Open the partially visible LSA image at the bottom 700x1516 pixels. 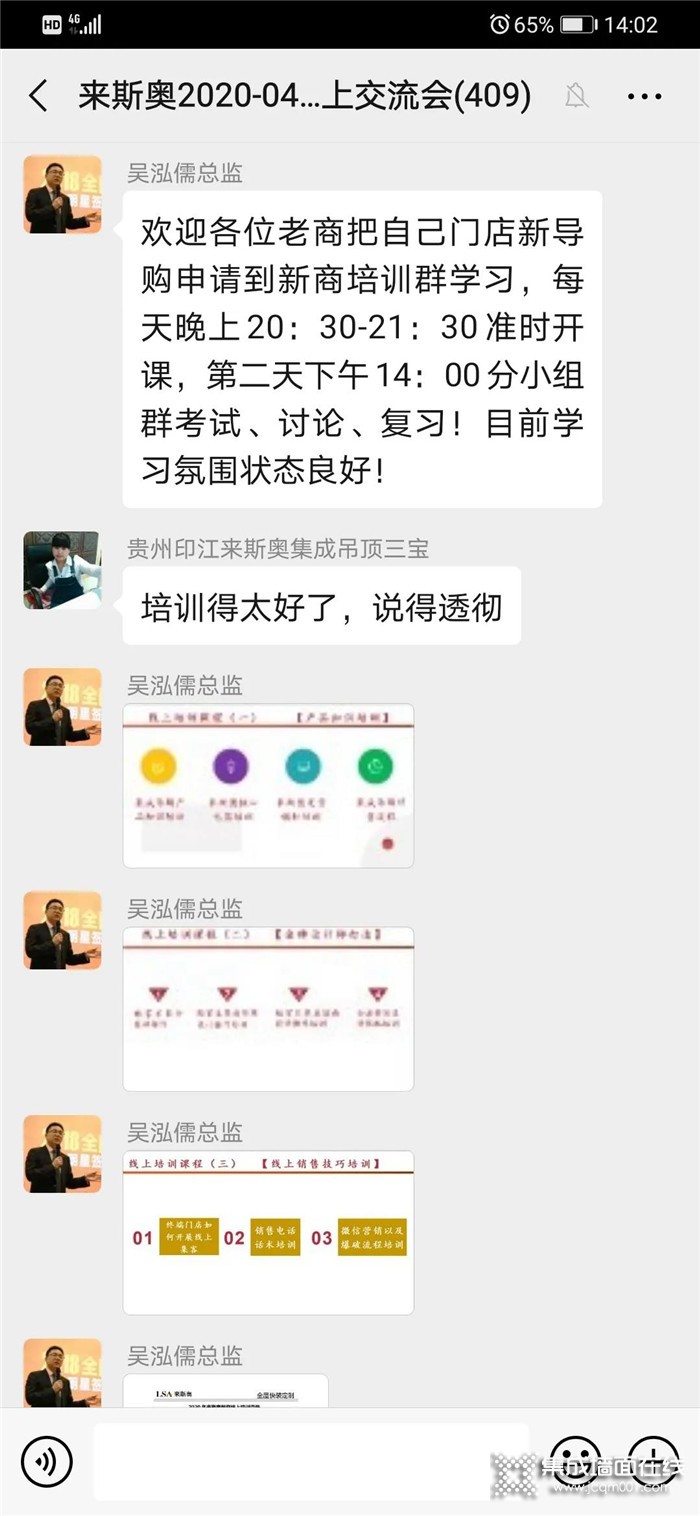[x=226, y=1391]
